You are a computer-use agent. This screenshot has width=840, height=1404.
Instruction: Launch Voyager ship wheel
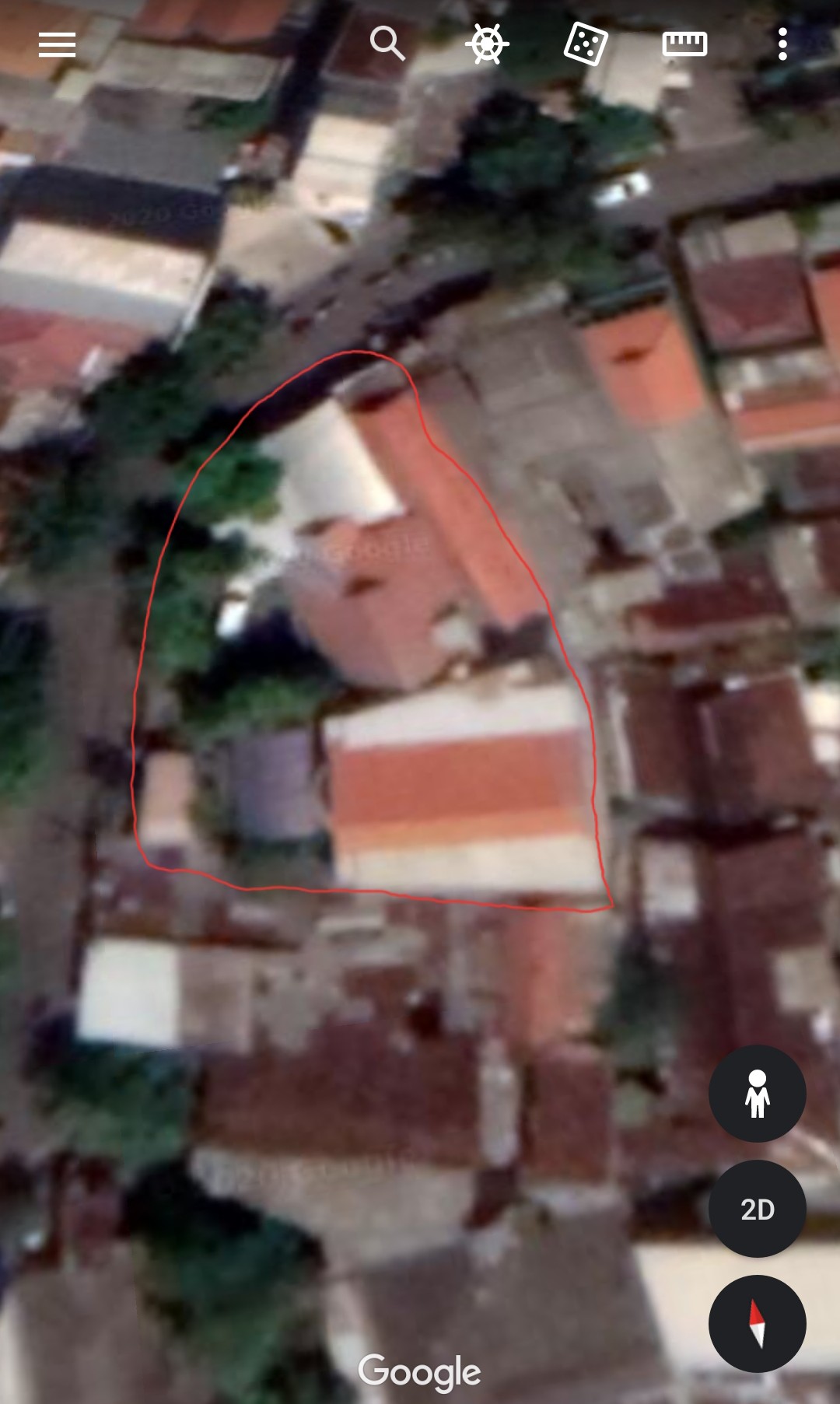487,44
